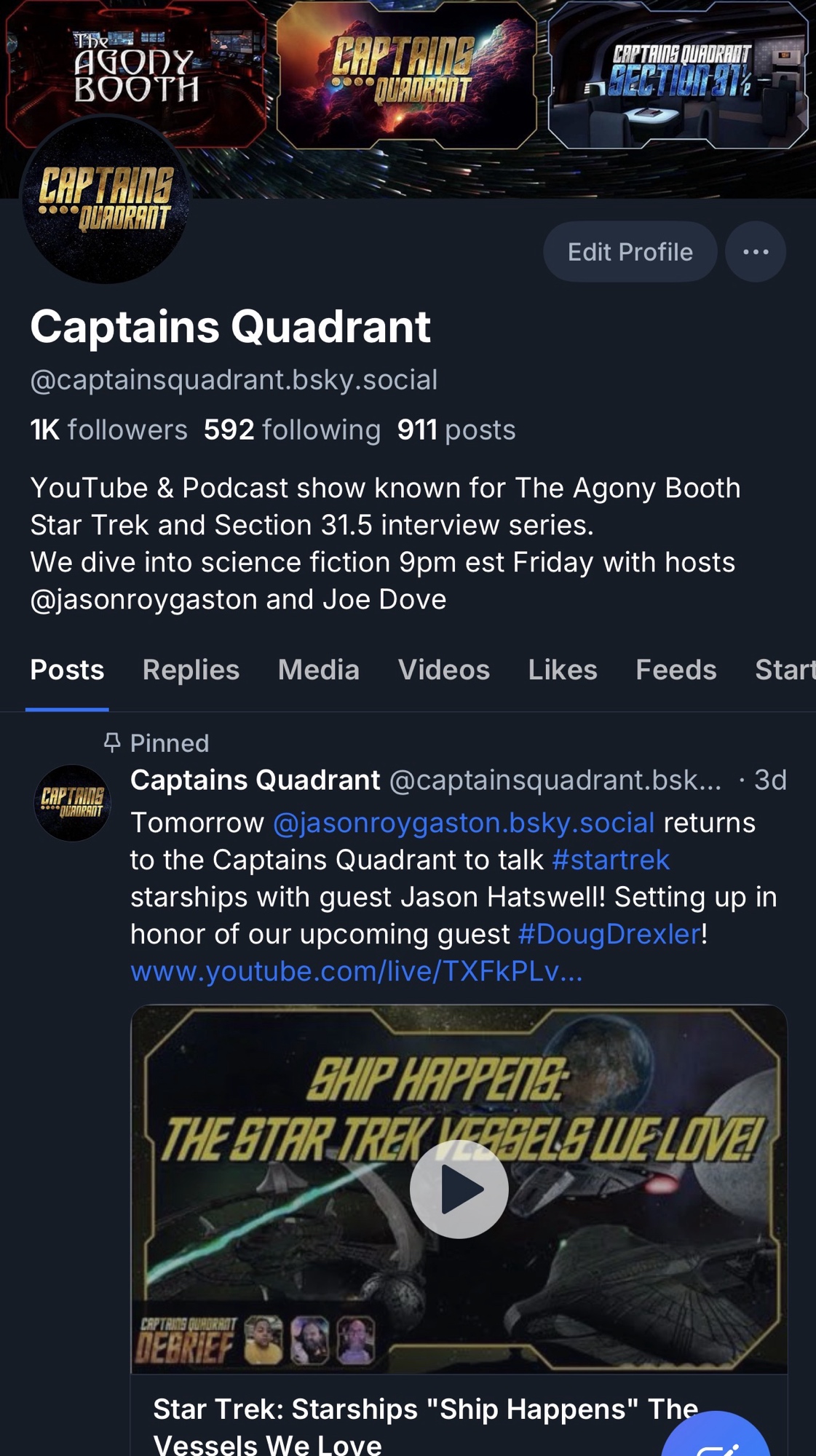Play the Ship Happens video
This screenshot has height=1456, width=816.
459,1189
